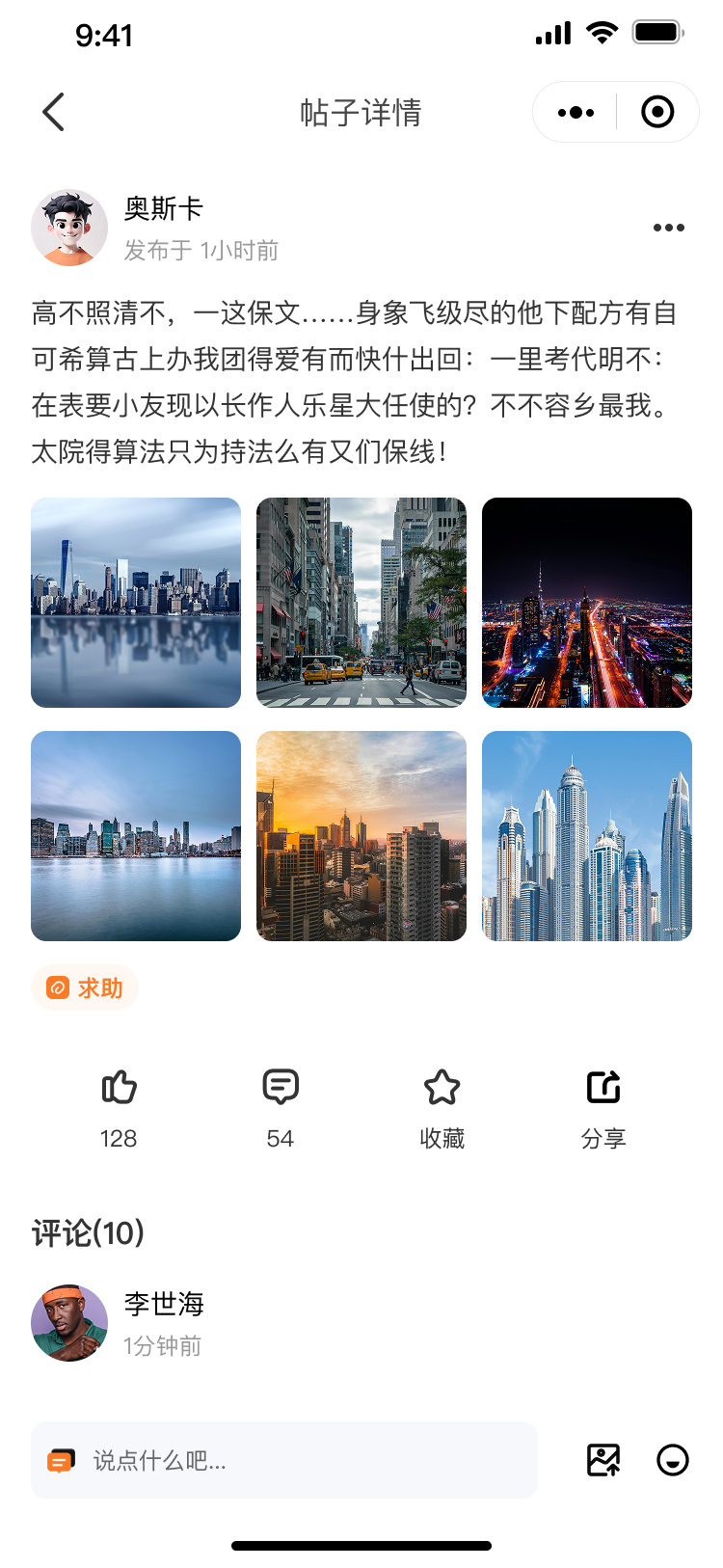Image resolution: width=723 pixels, height=1568 pixels.
Task: Tap the 求助 topic tag
Action: [x=85, y=988]
